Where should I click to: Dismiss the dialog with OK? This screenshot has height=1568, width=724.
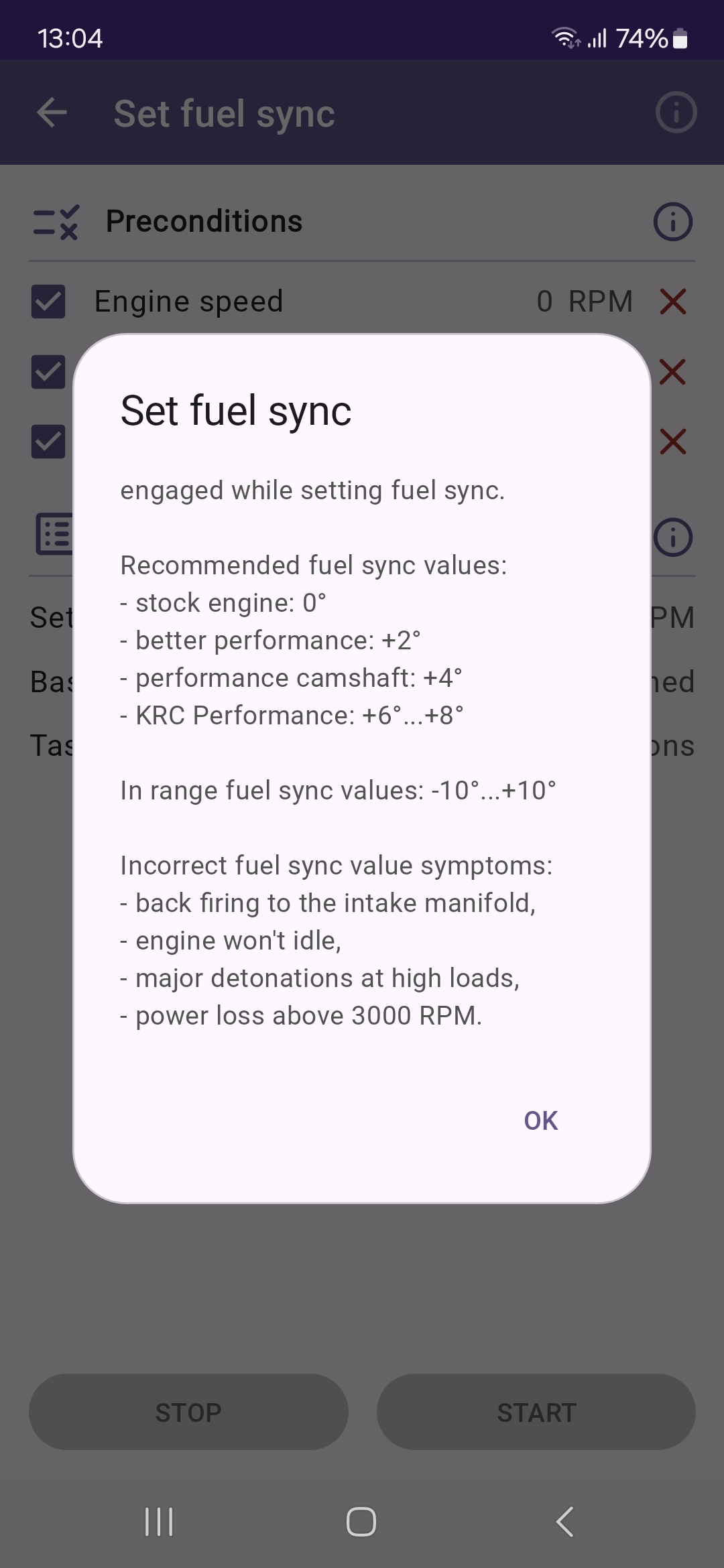click(540, 1120)
